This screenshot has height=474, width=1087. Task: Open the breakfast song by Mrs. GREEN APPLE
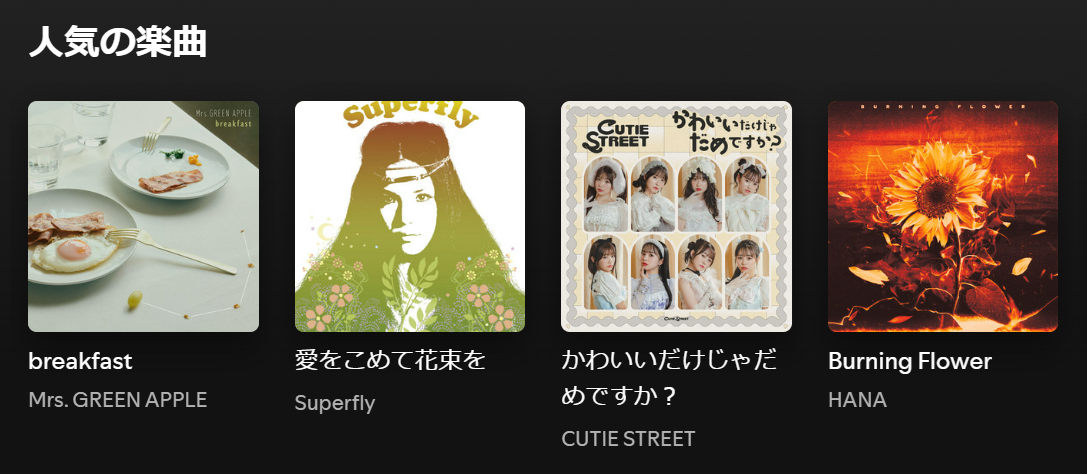point(143,216)
